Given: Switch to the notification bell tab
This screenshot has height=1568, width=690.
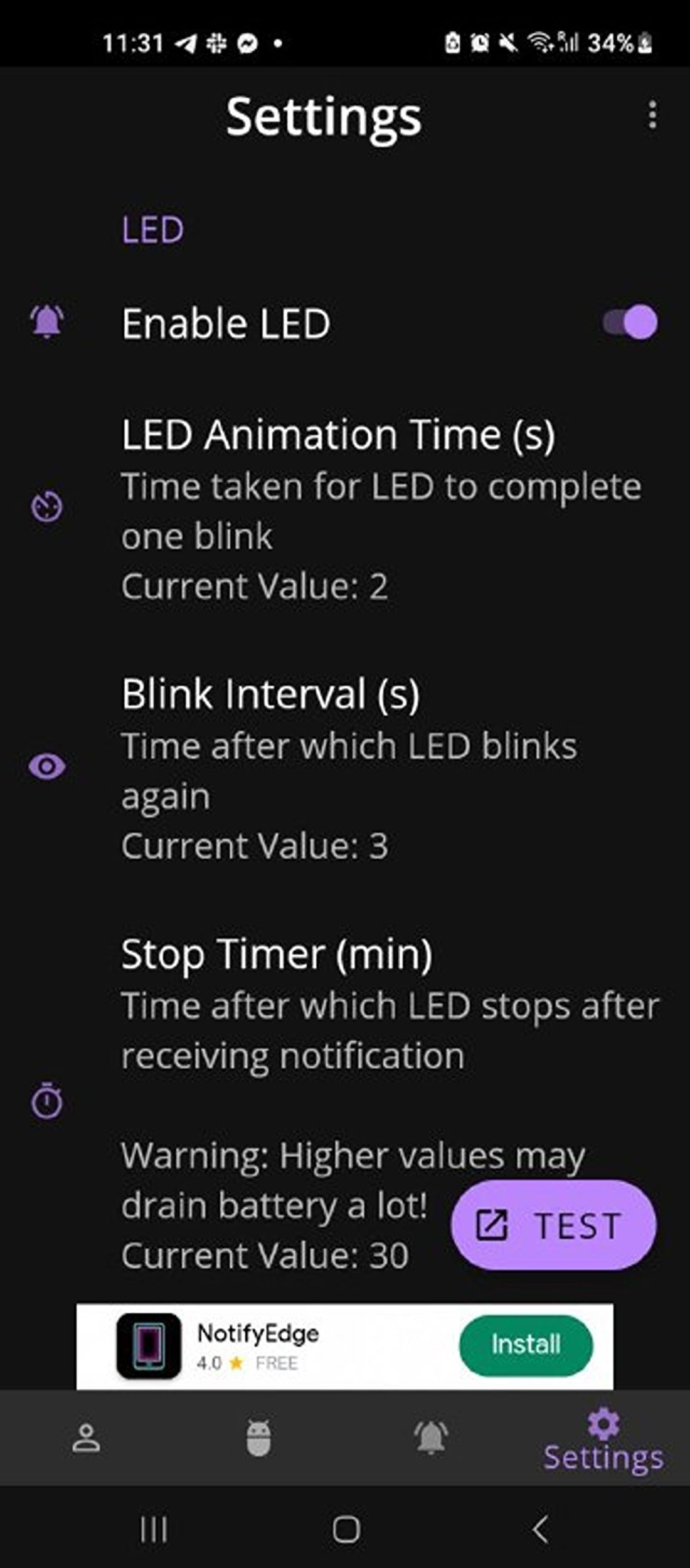Looking at the screenshot, I should click(x=431, y=1438).
